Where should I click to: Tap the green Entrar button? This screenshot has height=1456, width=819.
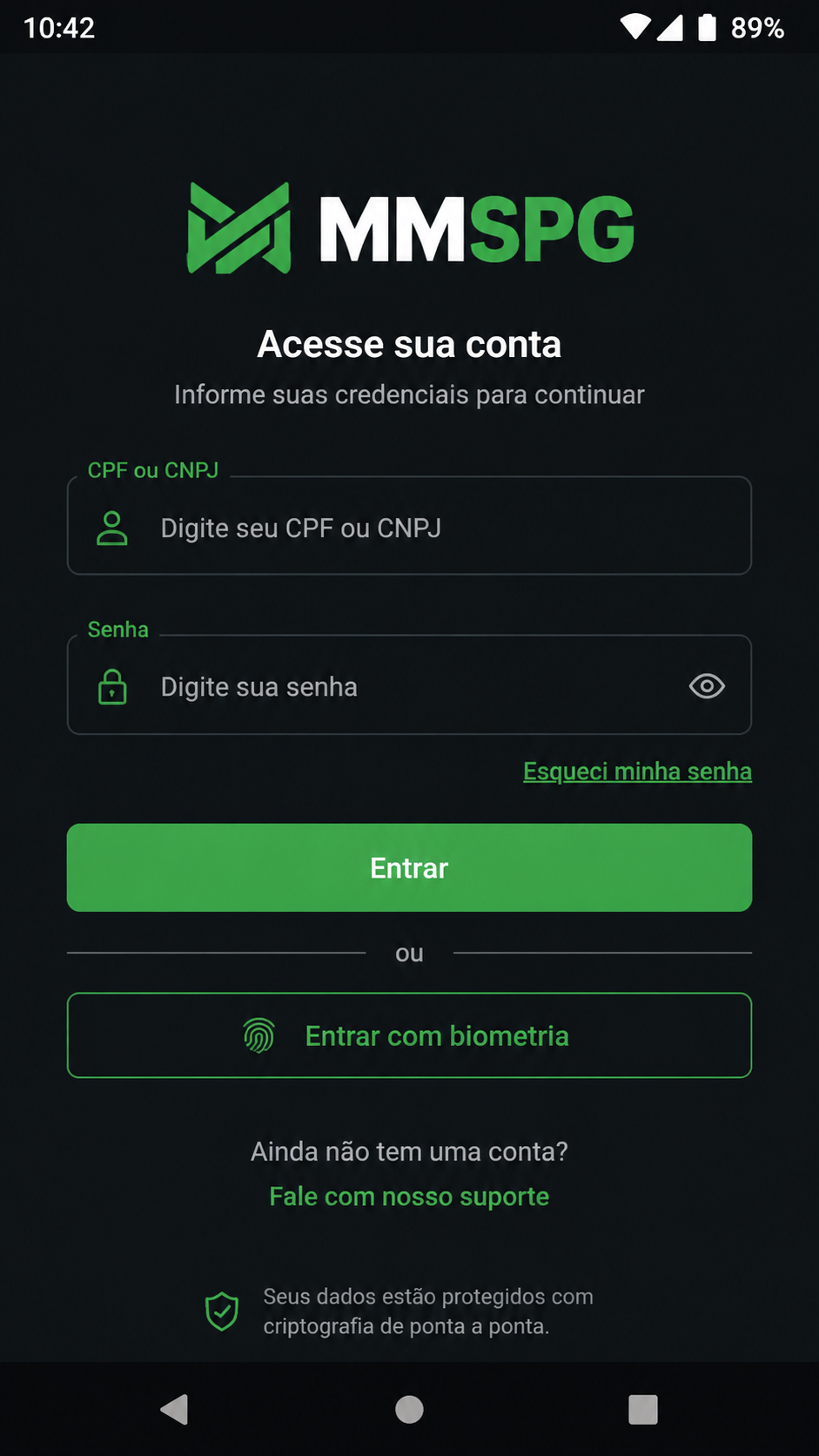point(409,867)
